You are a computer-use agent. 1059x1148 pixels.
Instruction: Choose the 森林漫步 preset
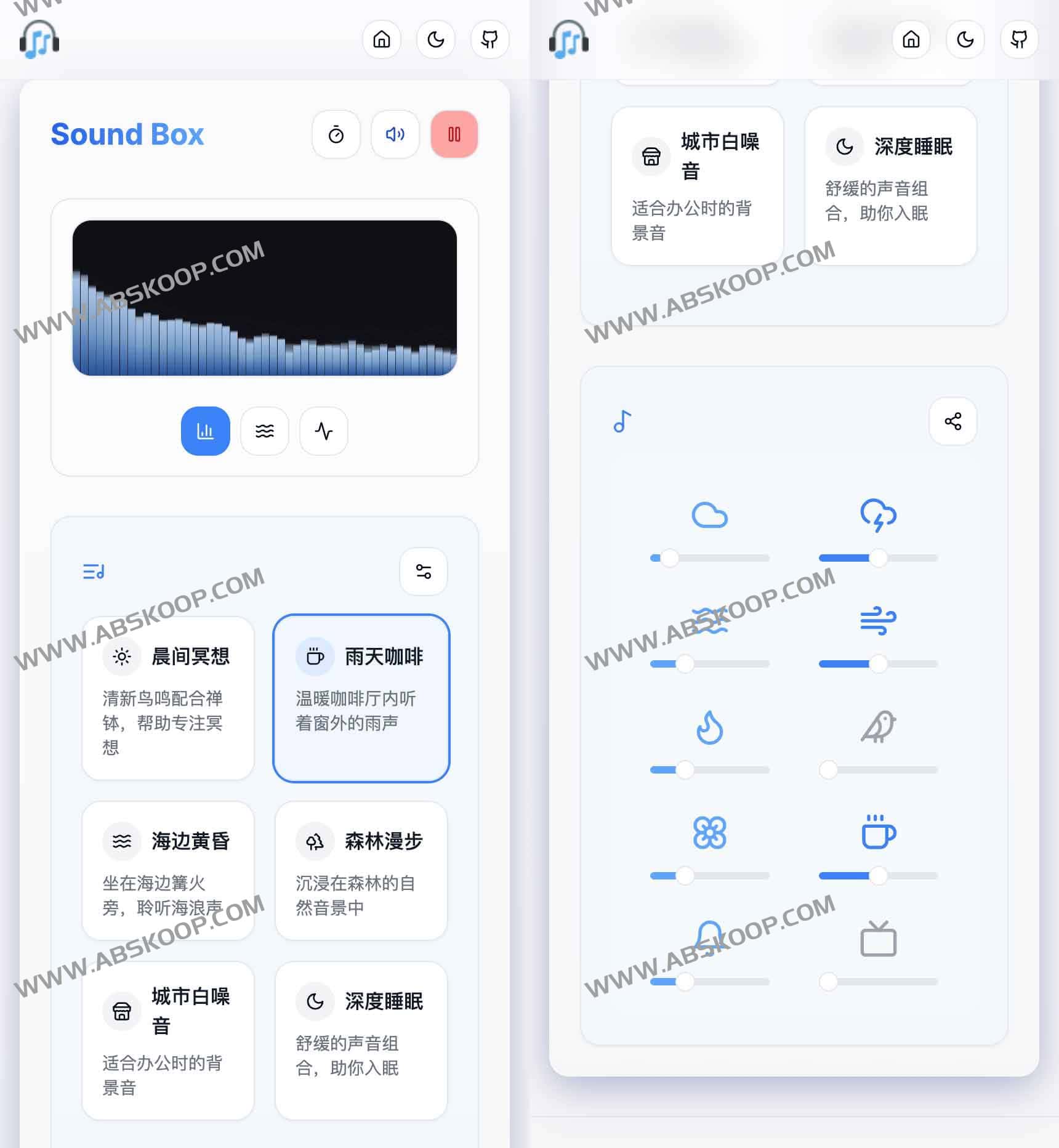[361, 870]
